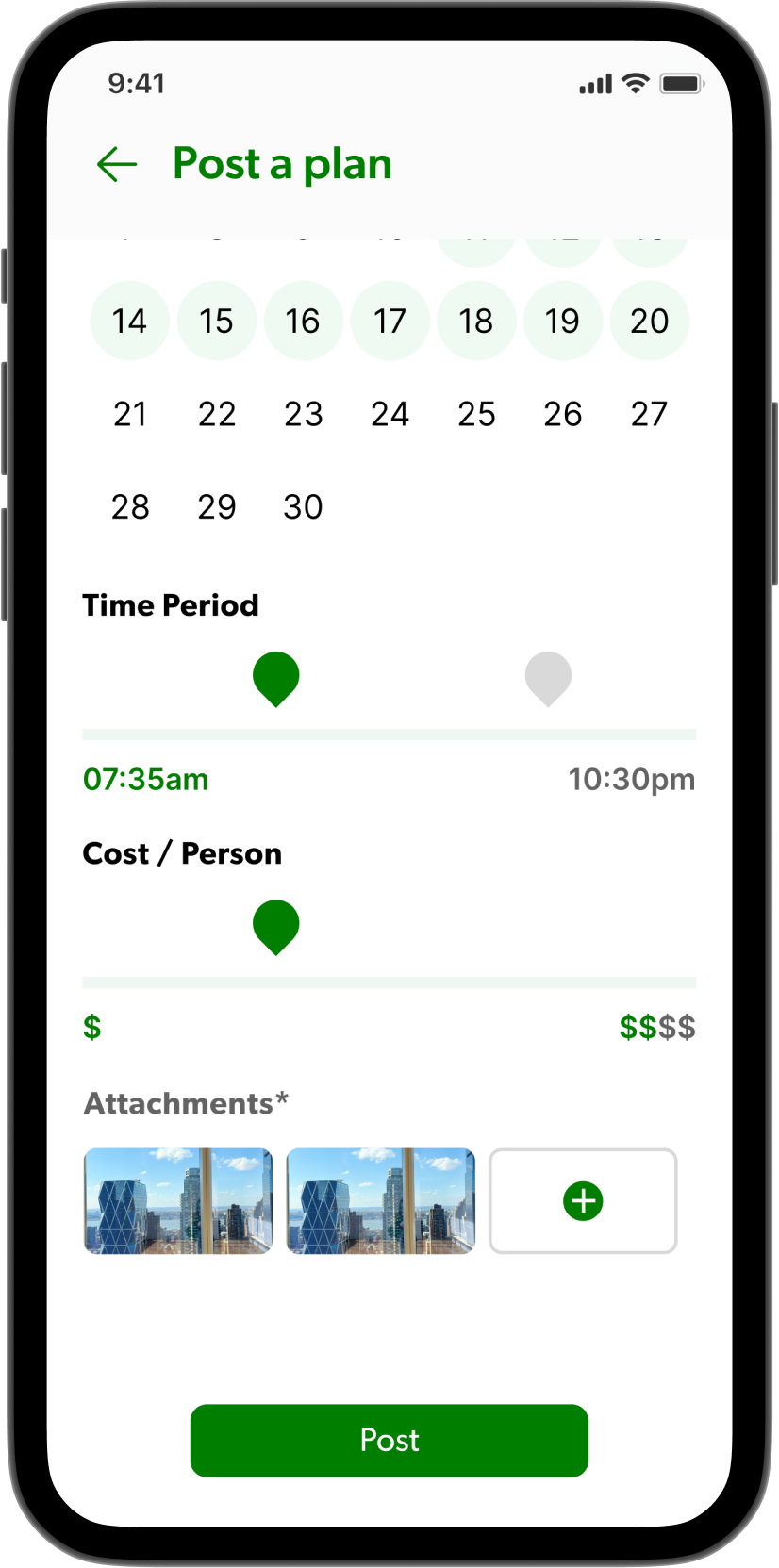The width and height of the screenshot is (779, 1568).
Task: Pick the 21st on the calendar
Action: click(x=130, y=414)
